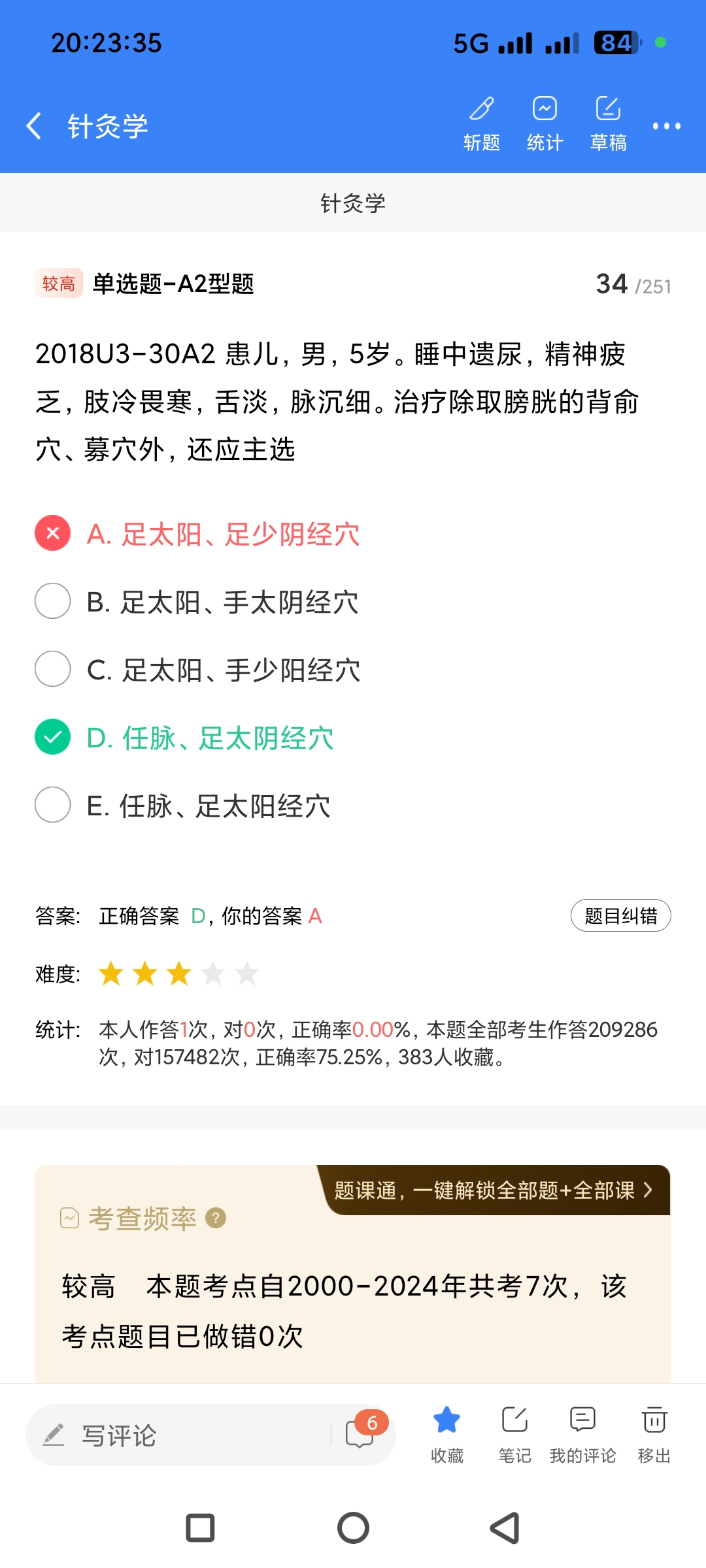The height and width of the screenshot is (1568, 706).
Task: Select option B 足太阳、手太阴经穴
Action: [222, 602]
